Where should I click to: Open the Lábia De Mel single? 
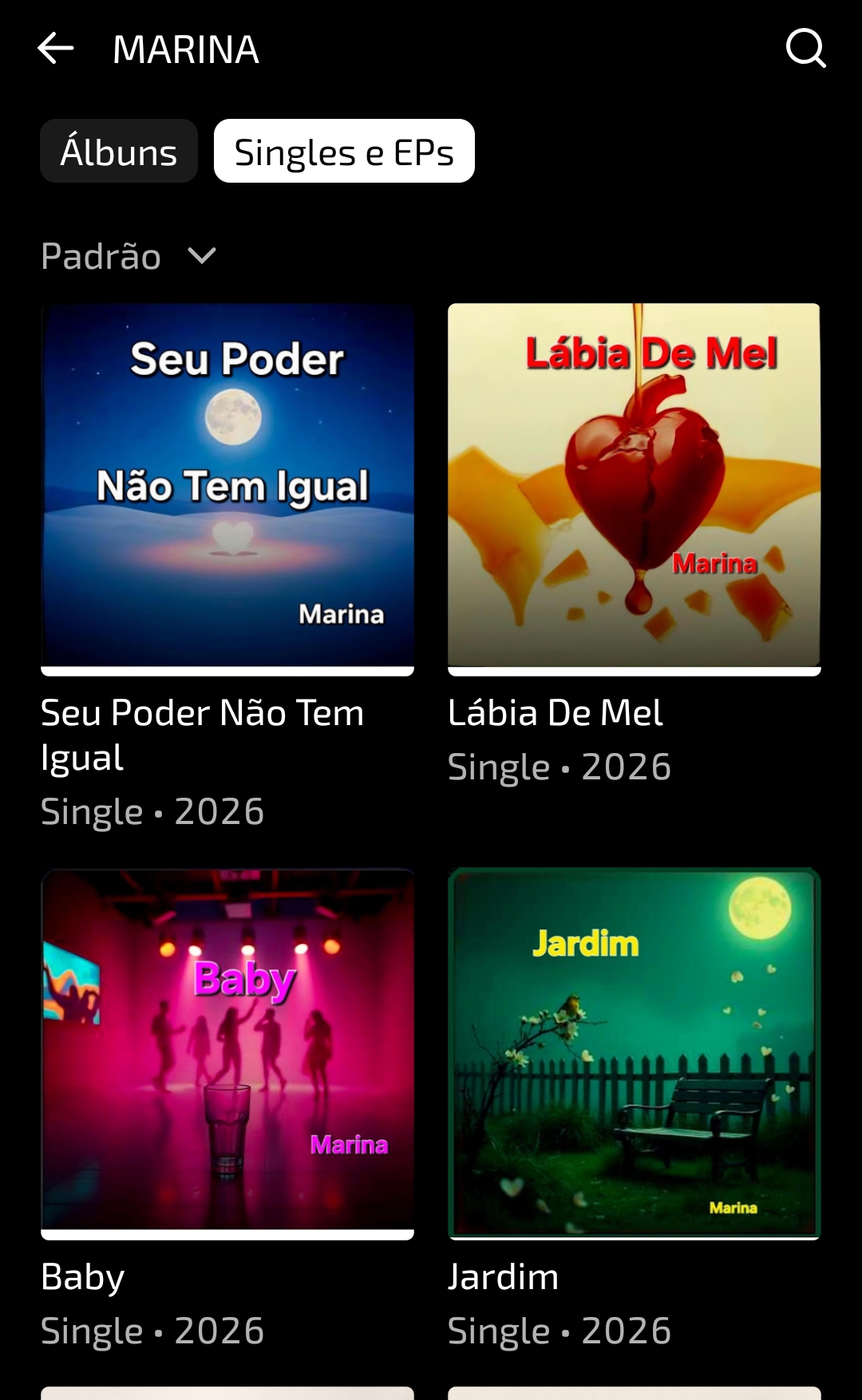pyautogui.click(x=635, y=487)
